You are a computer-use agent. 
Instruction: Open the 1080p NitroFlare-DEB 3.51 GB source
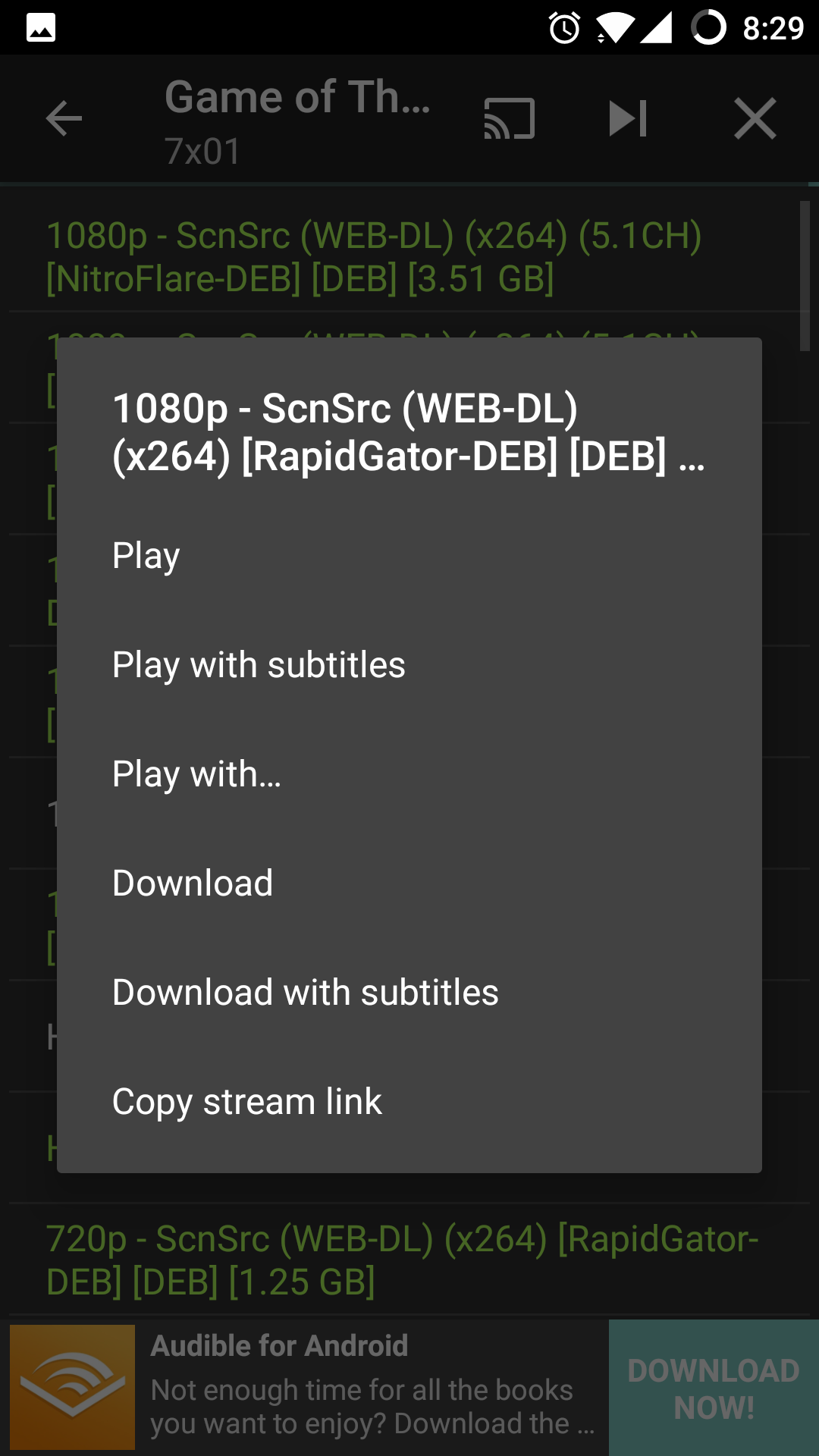click(375, 257)
